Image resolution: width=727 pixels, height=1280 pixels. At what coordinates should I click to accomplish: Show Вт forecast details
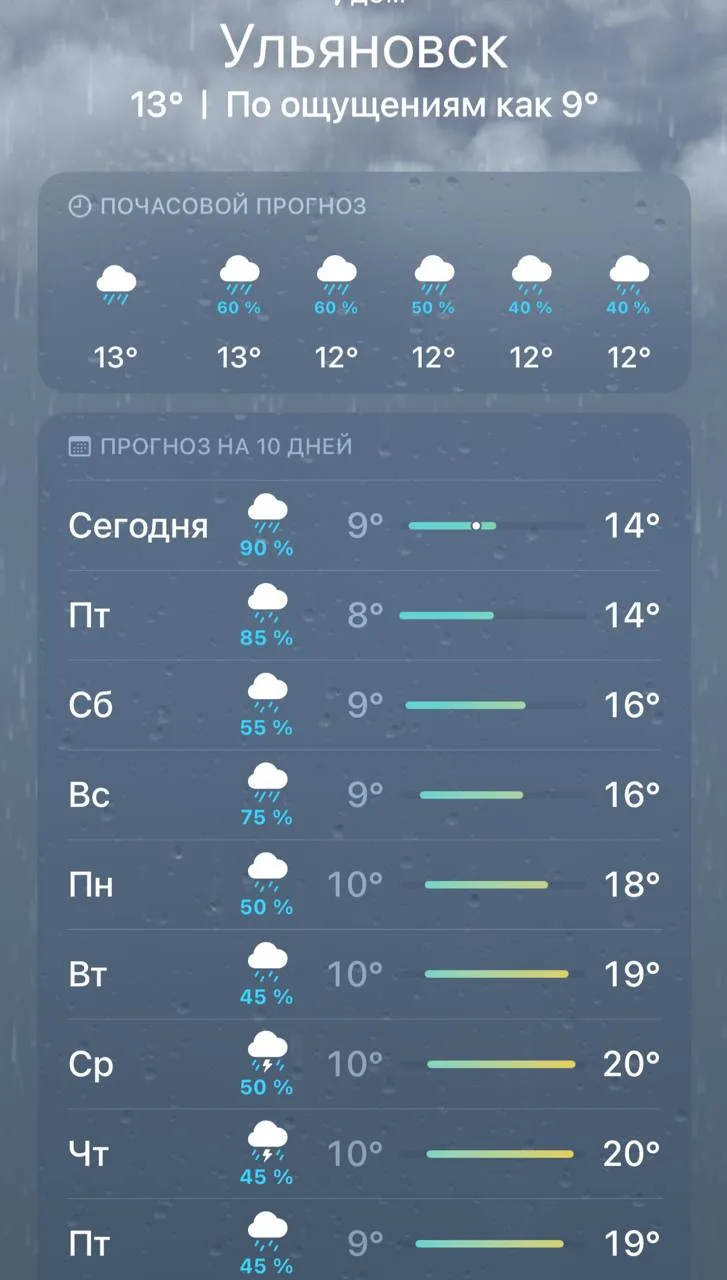364,975
